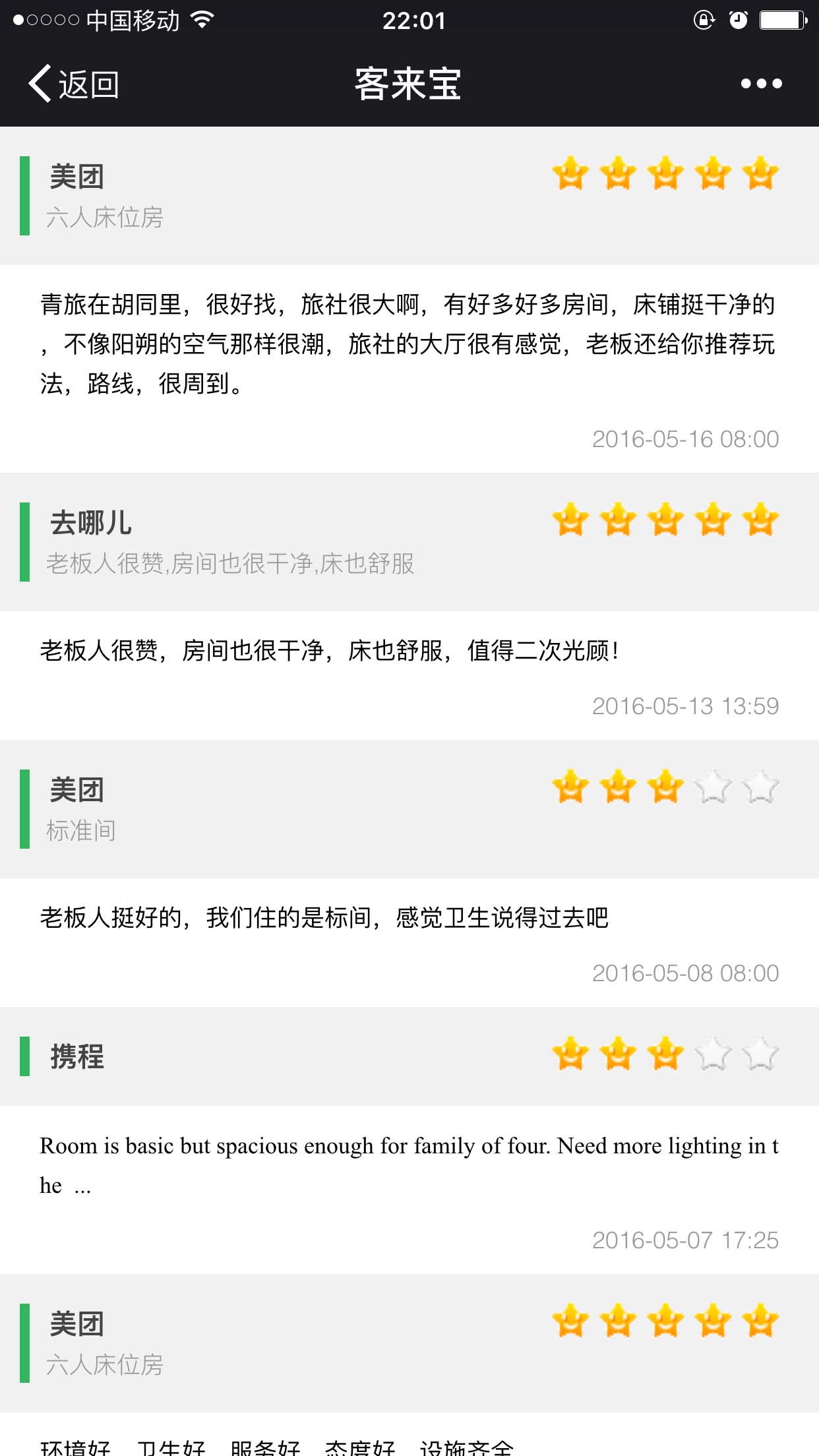Open the 携程 review about family room

click(x=409, y=1141)
